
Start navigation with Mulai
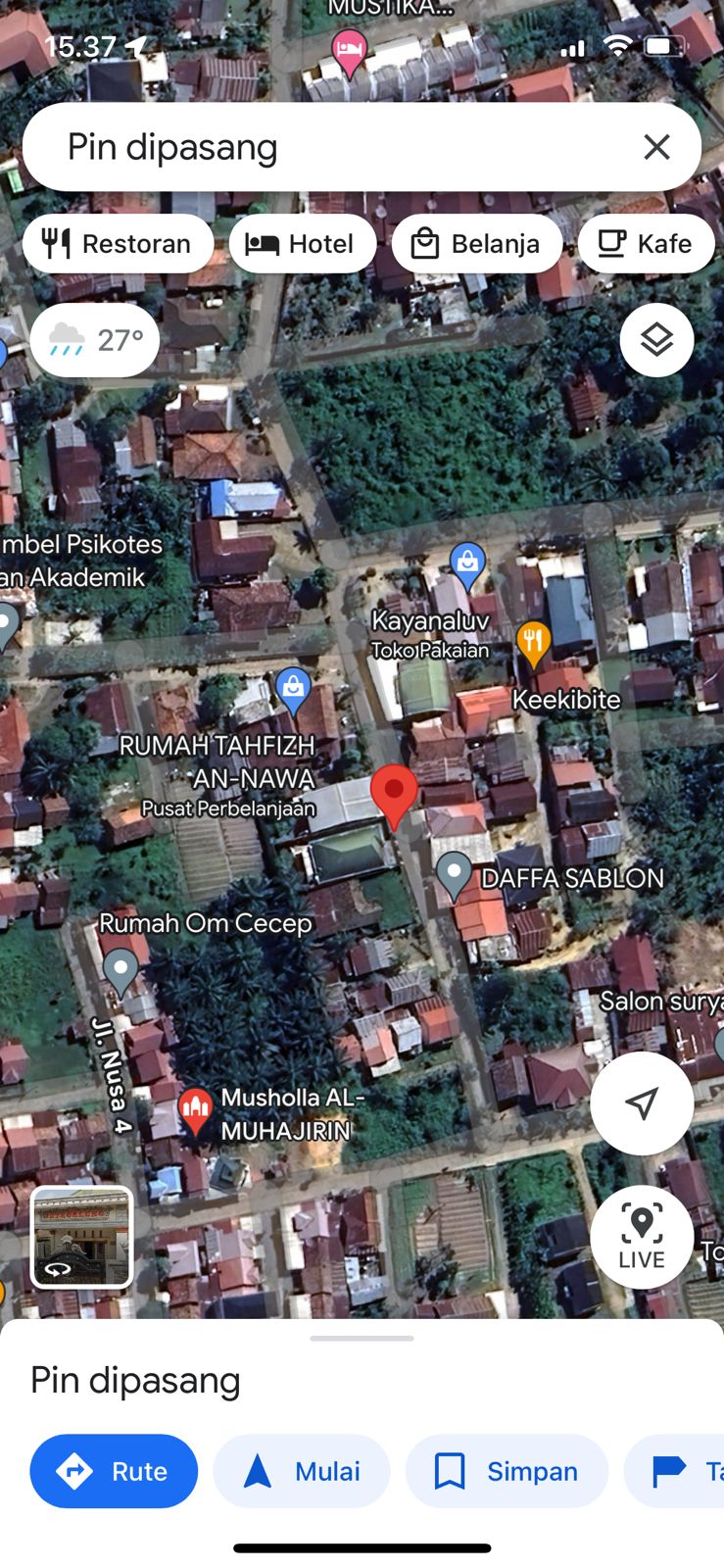[x=302, y=1471]
